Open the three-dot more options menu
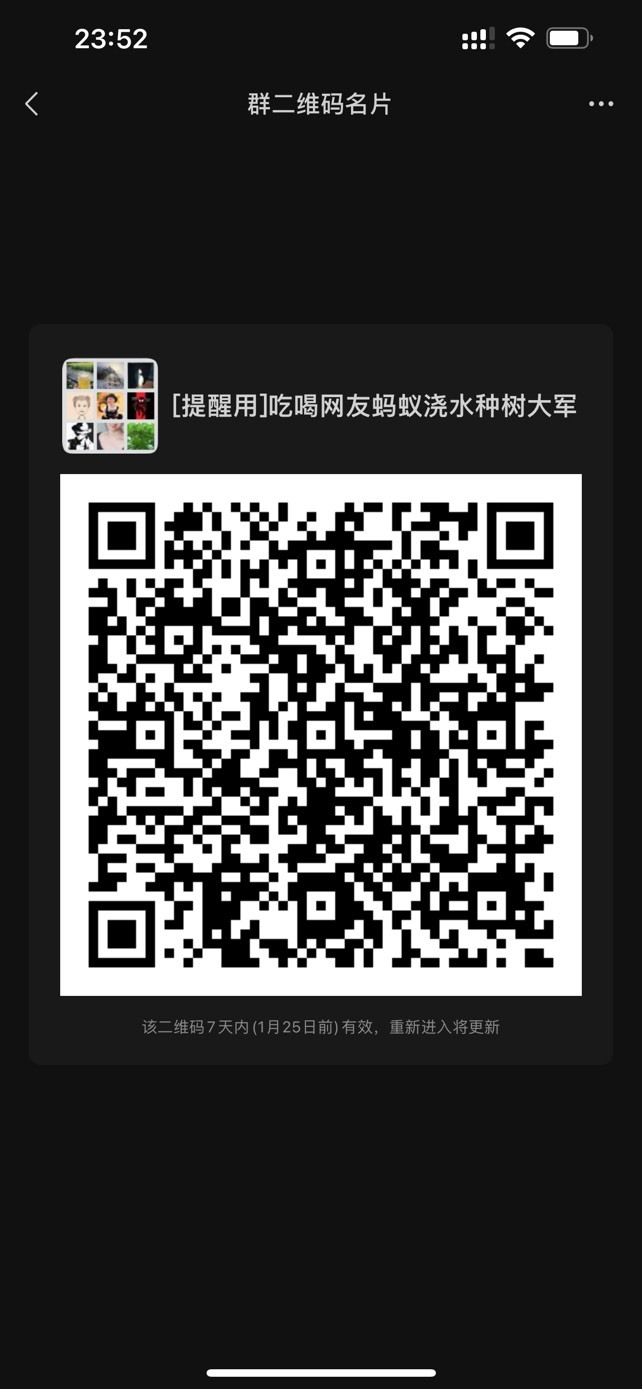Viewport: 642px width, 1389px height. [x=601, y=104]
